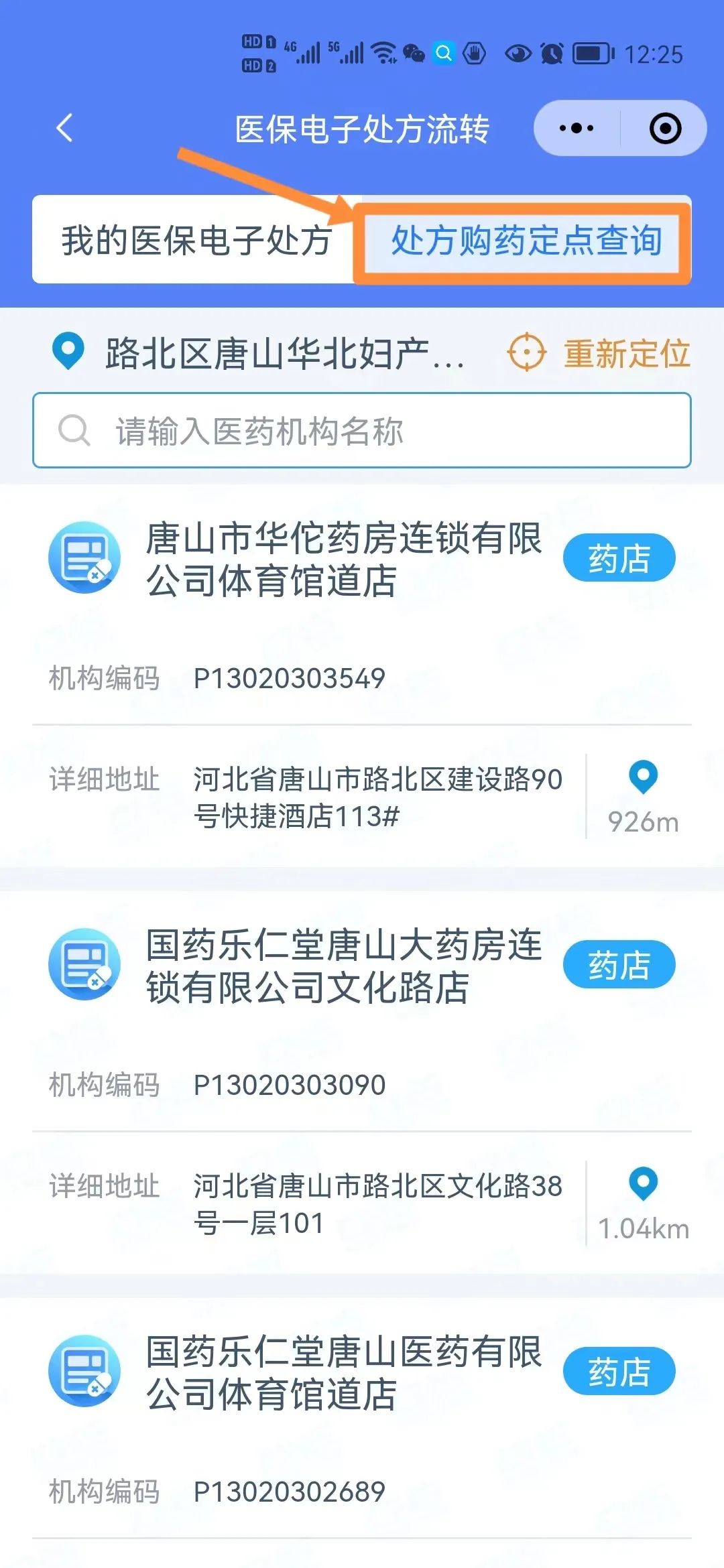Switch to 我的医保电子处方 tab
The width and height of the screenshot is (724, 1568).
click(x=196, y=241)
